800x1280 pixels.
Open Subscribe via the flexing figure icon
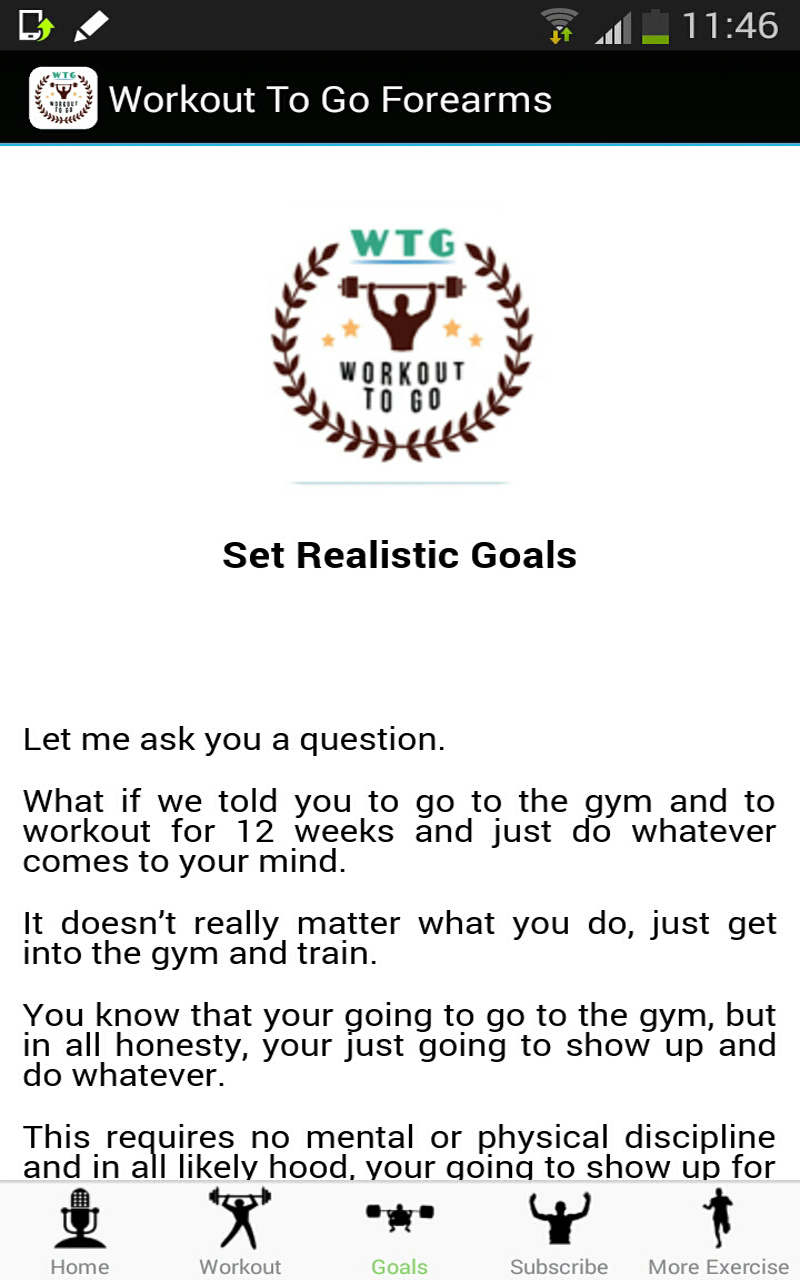coord(558,1217)
